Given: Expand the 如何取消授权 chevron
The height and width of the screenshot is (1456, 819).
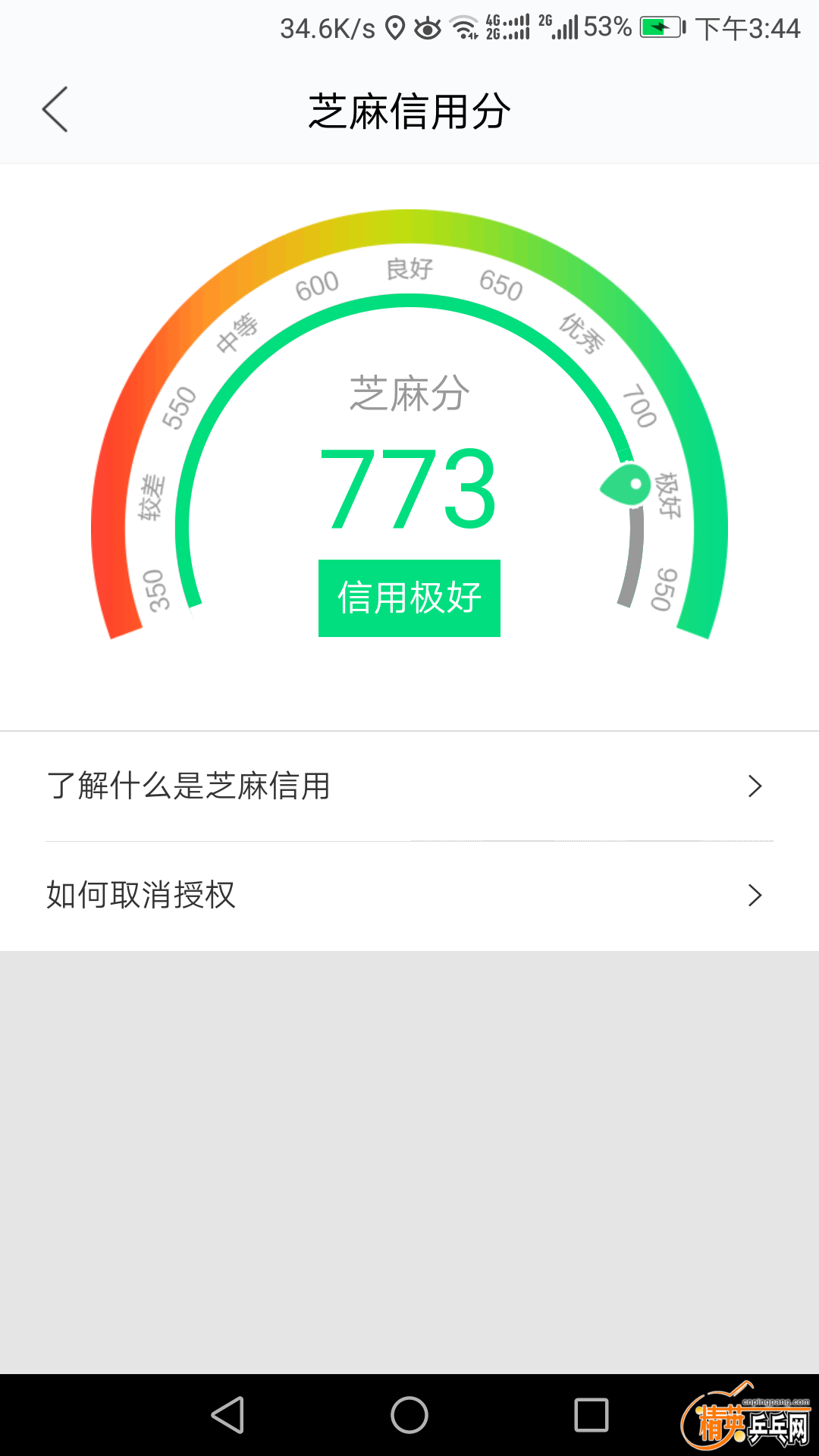Looking at the screenshot, I should (753, 896).
